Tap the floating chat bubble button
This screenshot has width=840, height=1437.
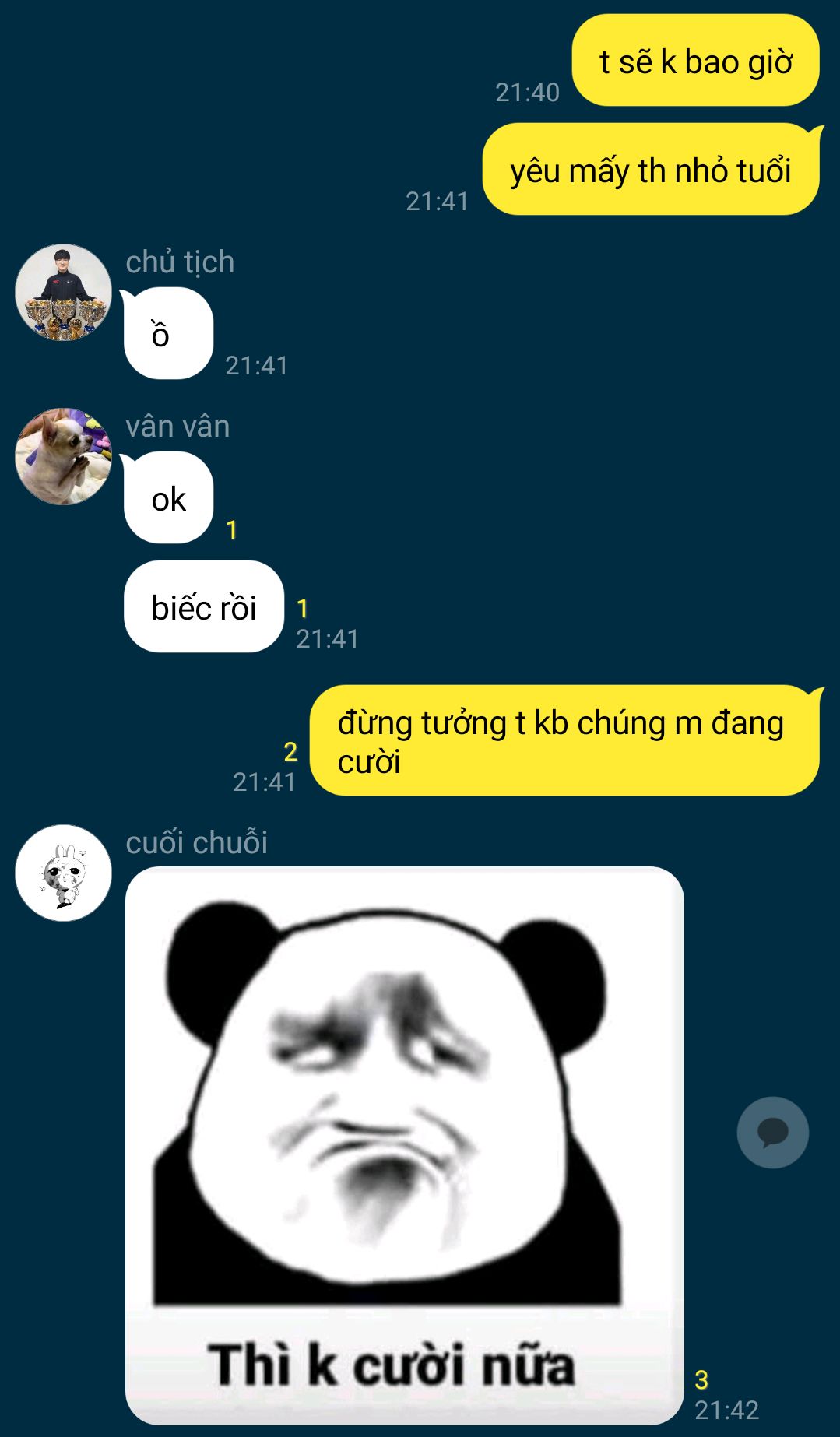[772, 1133]
